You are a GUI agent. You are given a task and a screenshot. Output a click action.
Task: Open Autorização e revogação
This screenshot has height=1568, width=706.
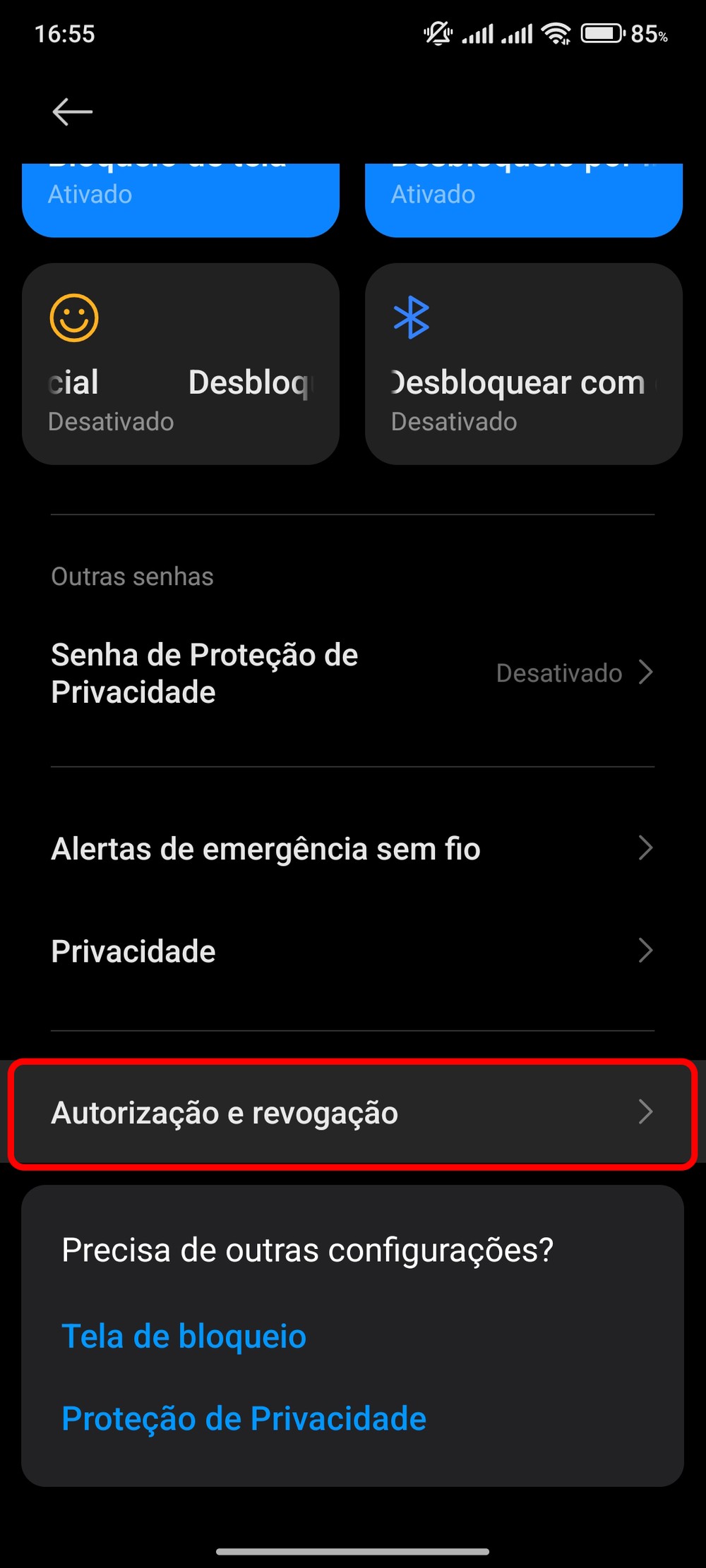[352, 1113]
